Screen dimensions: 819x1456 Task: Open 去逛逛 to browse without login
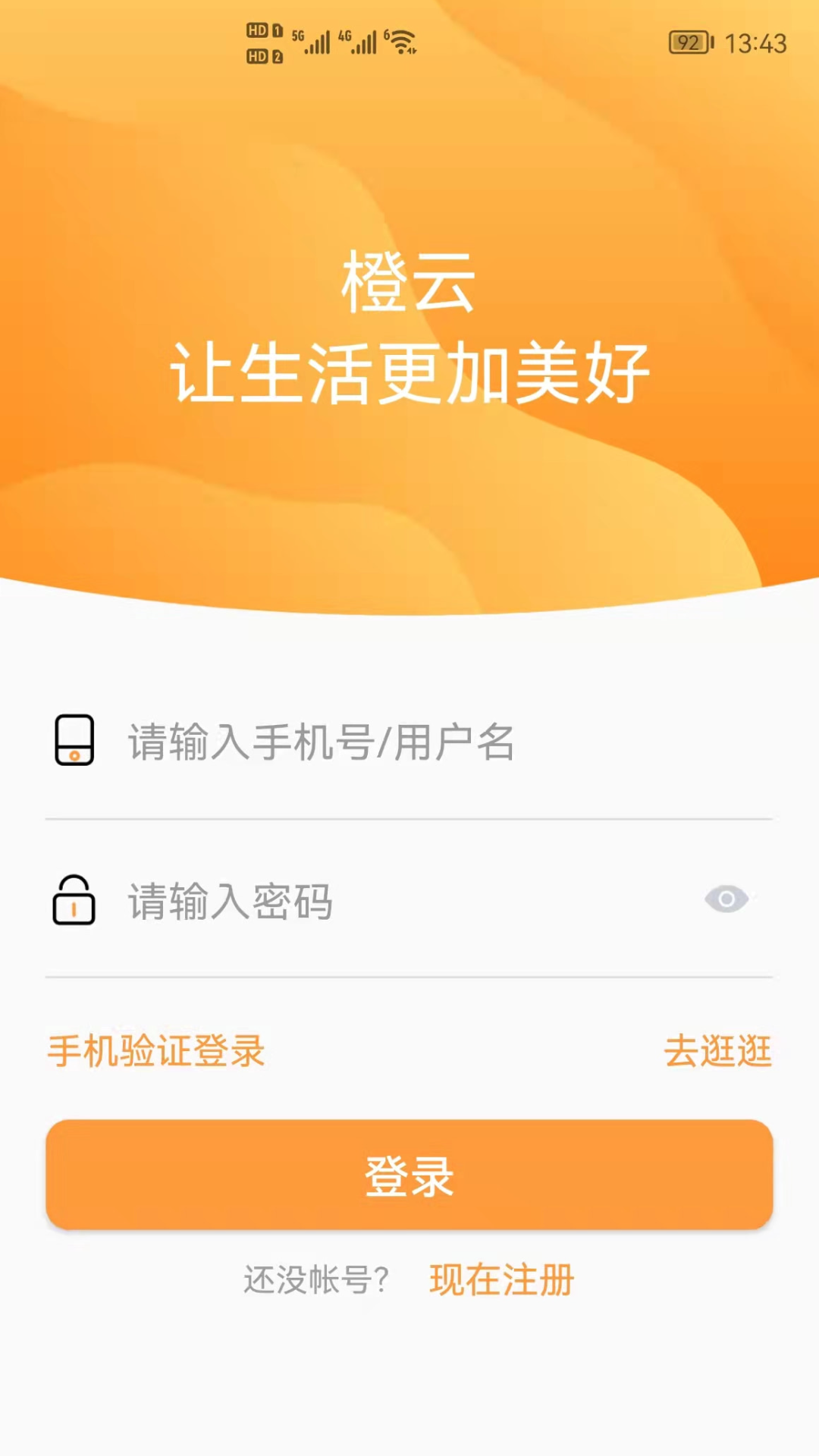717,1052
